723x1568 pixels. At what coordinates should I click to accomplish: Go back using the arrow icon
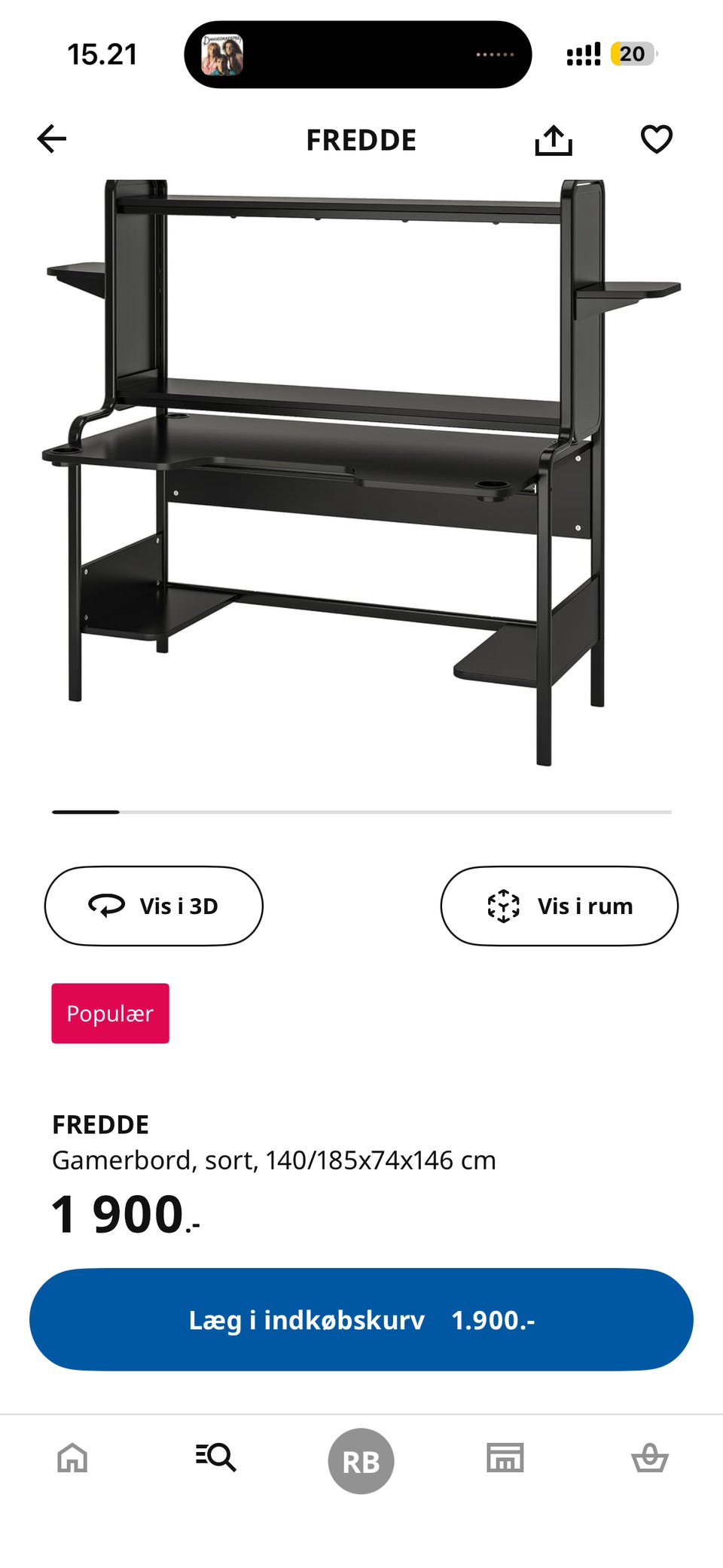50,139
